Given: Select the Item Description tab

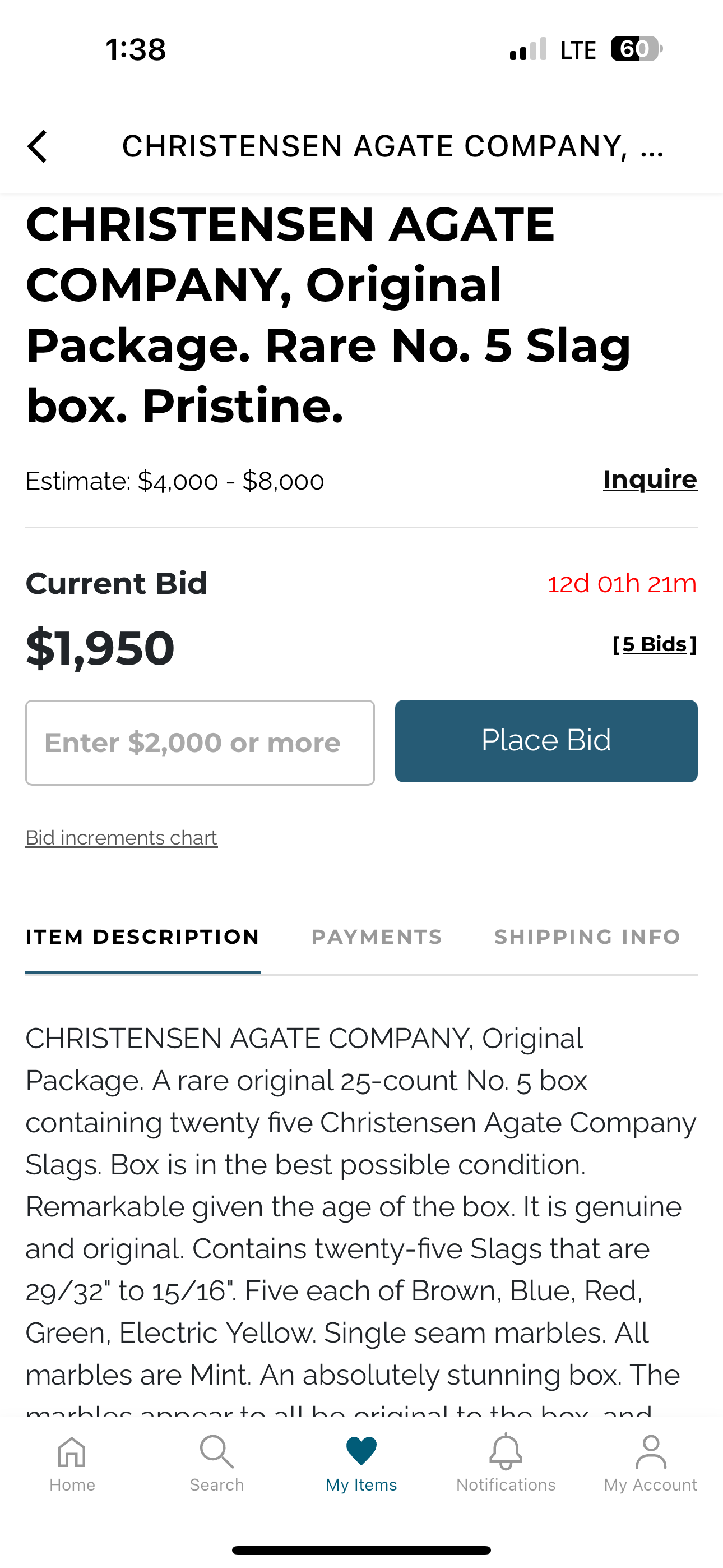Looking at the screenshot, I should [143, 937].
